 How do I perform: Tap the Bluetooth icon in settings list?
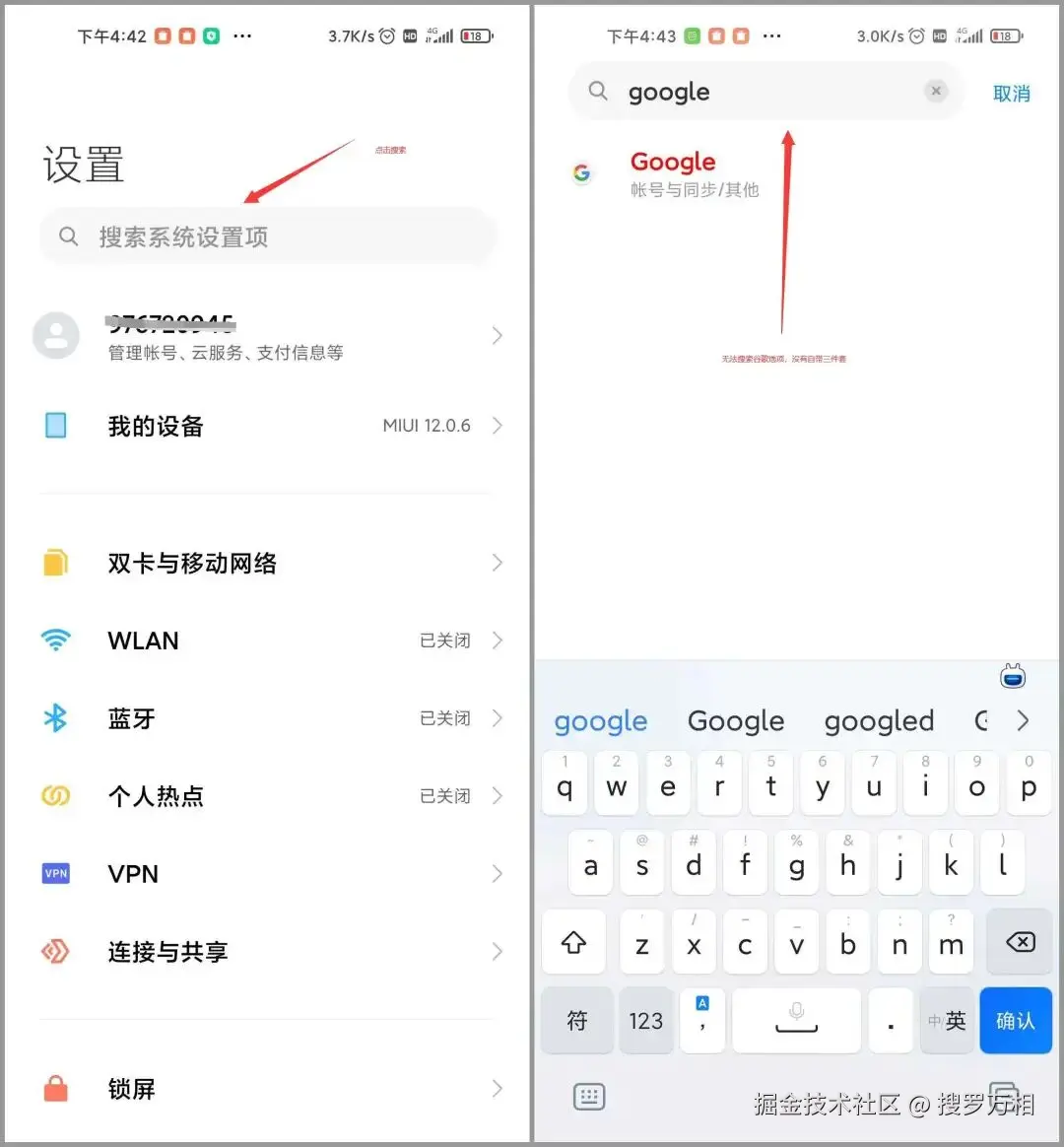(x=56, y=717)
